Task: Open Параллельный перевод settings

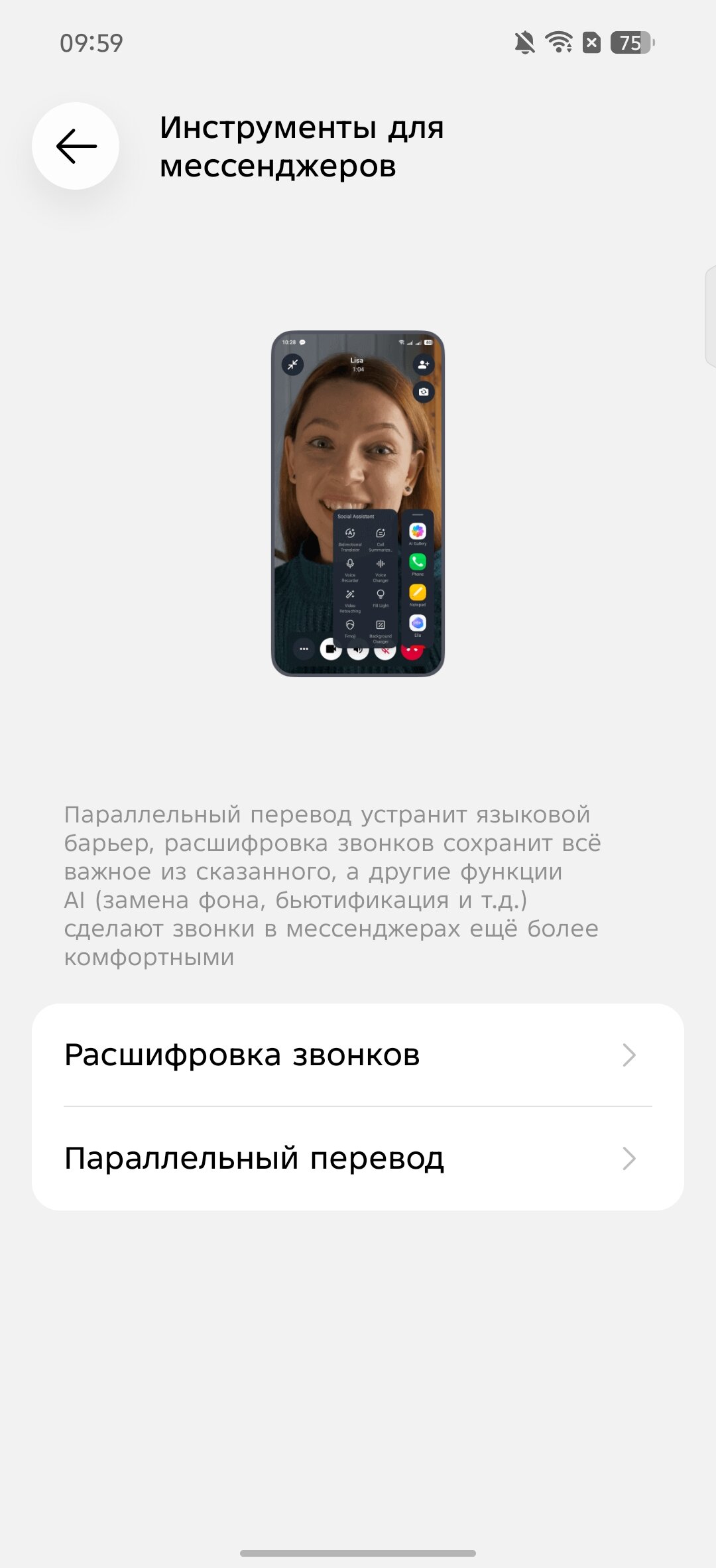Action: click(x=358, y=1159)
